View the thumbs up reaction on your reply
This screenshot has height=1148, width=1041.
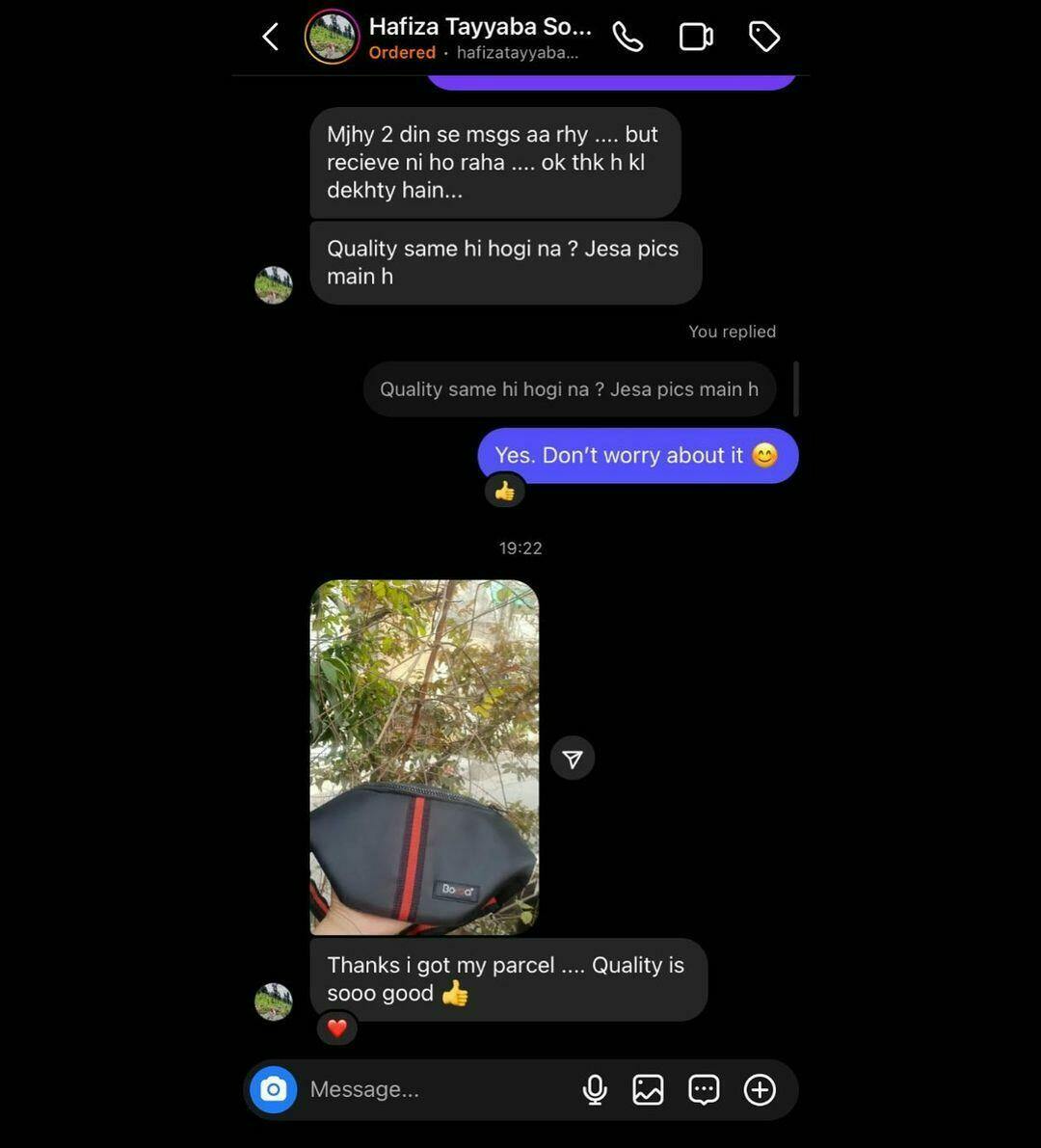coord(505,492)
